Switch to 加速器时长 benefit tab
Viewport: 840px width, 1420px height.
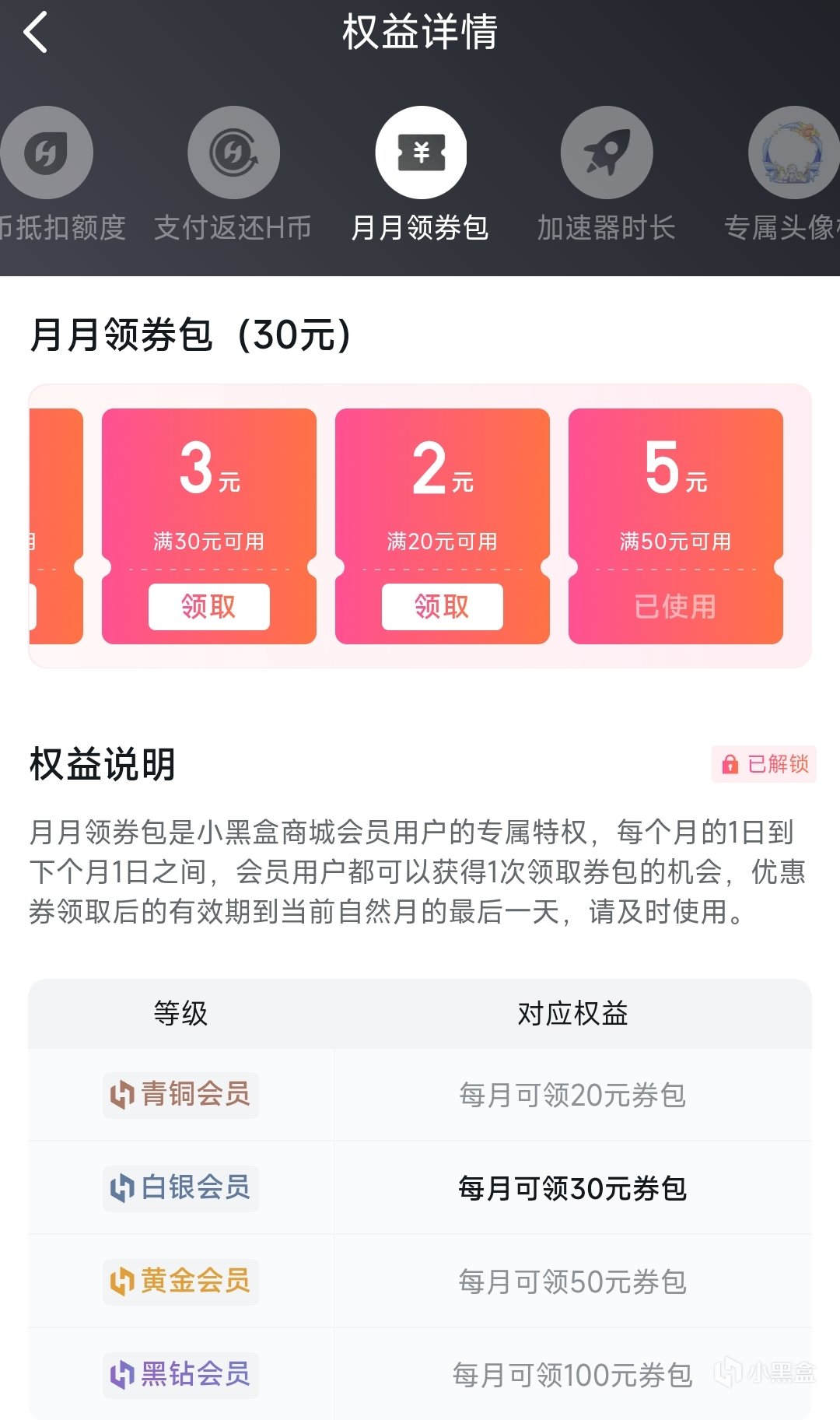coord(607,153)
